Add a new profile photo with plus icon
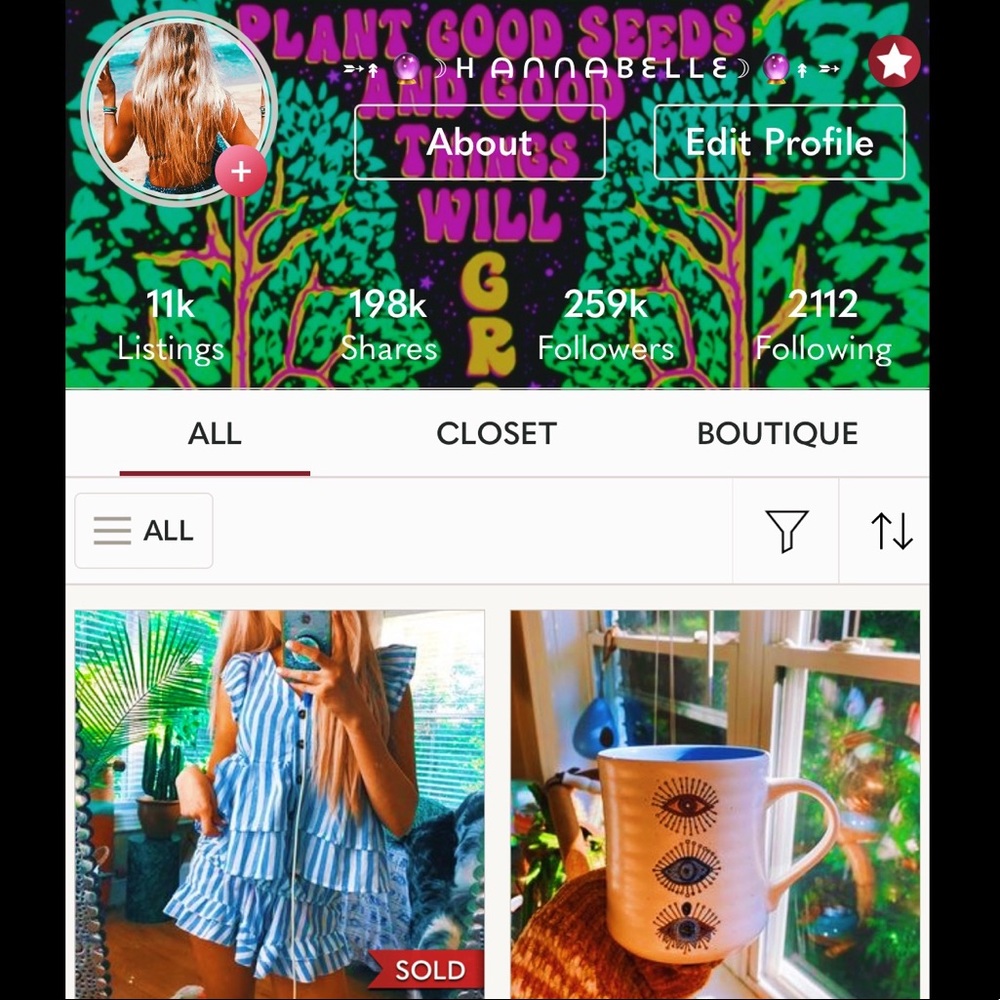The image size is (1000, 1000). (x=240, y=172)
